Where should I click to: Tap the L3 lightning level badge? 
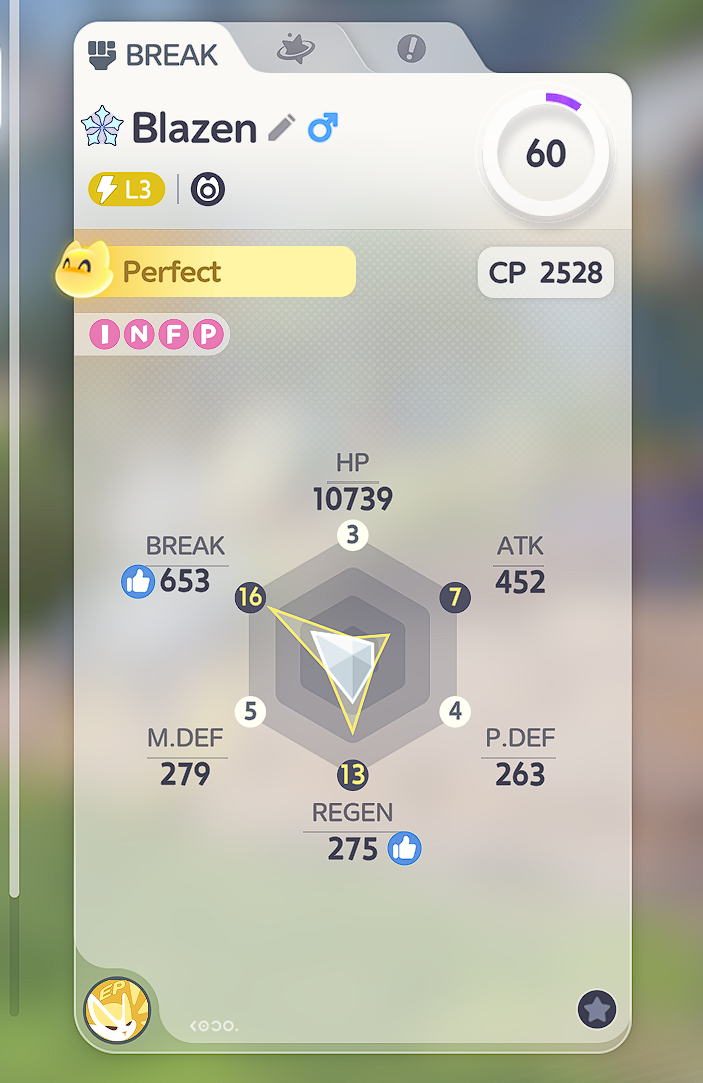(126, 189)
